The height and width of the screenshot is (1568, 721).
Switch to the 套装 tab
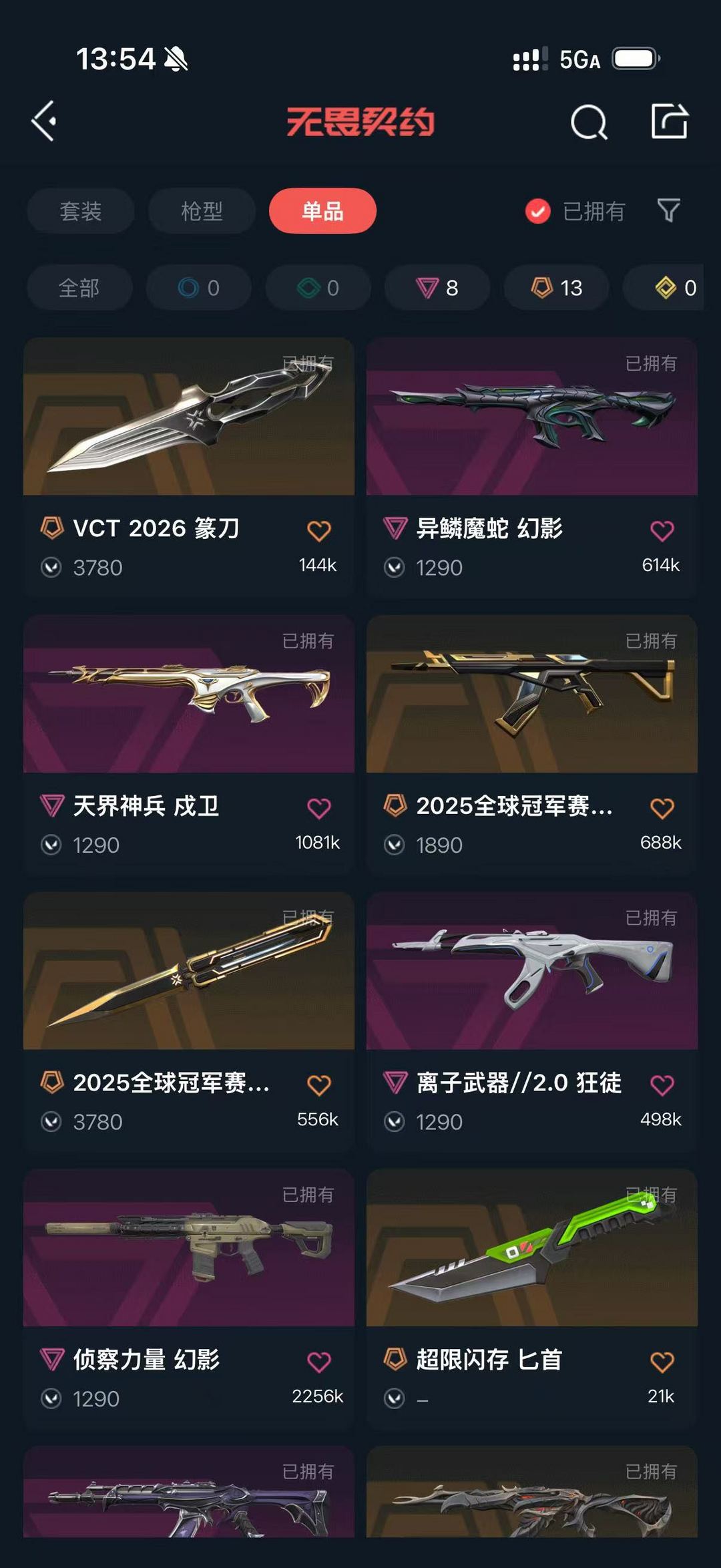[79, 211]
